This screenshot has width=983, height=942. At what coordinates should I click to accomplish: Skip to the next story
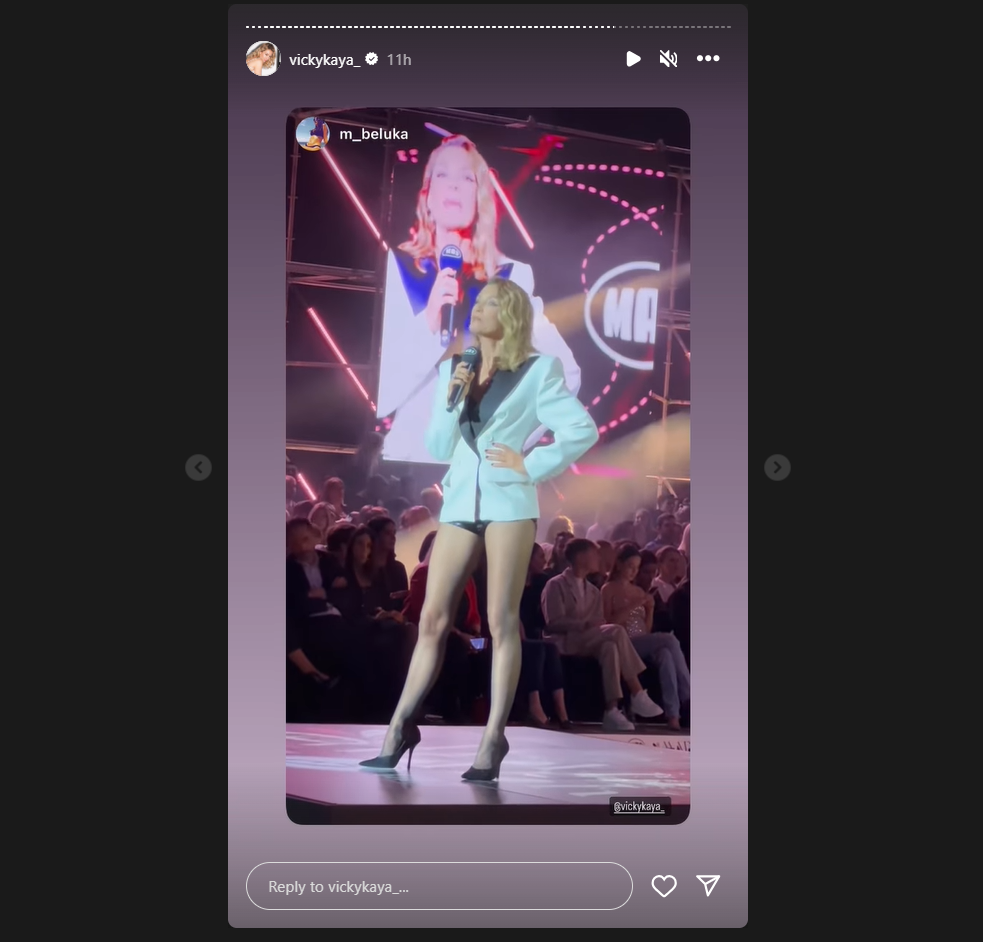click(x=777, y=467)
